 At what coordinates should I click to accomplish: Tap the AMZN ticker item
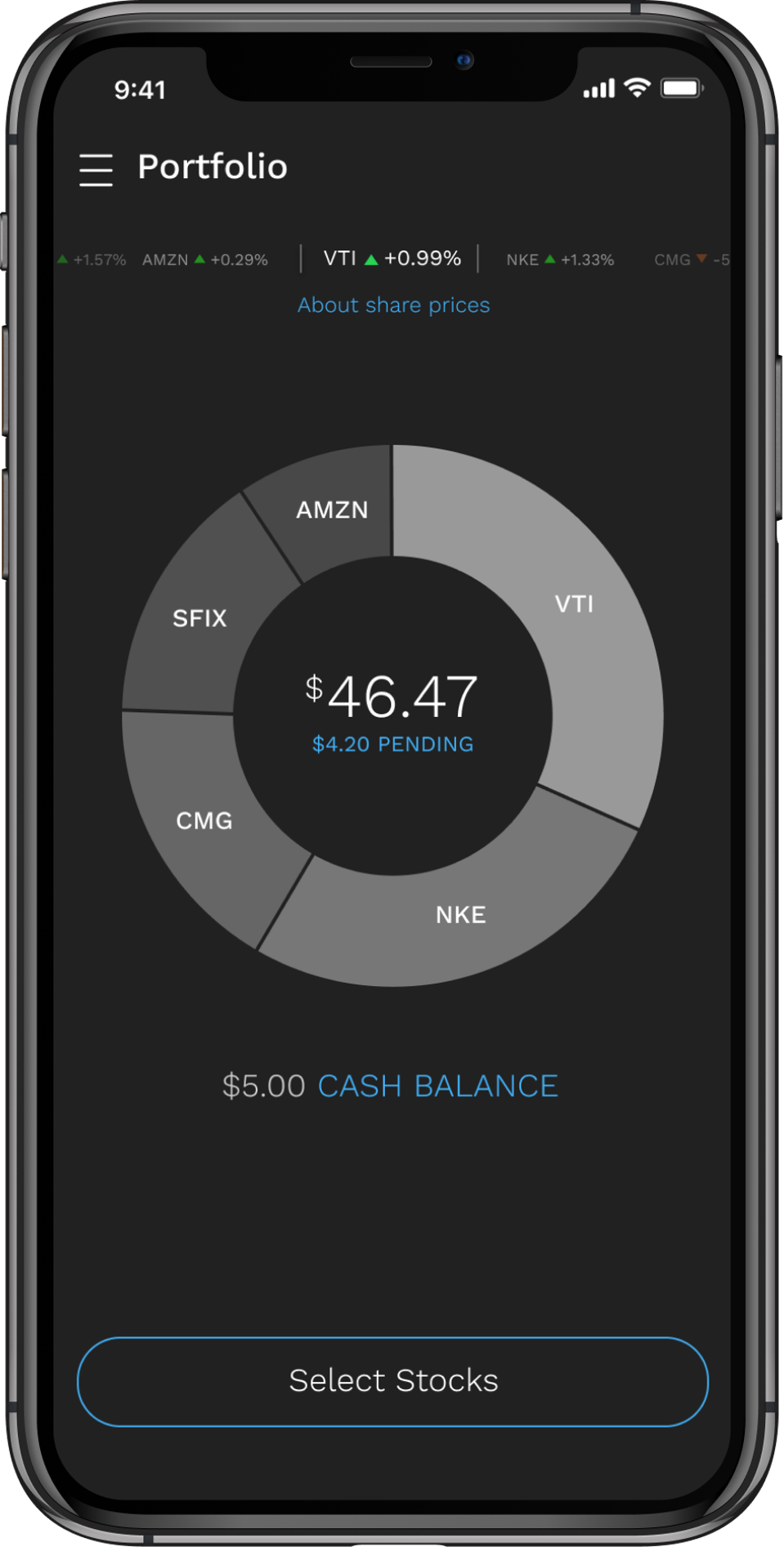coord(204,260)
